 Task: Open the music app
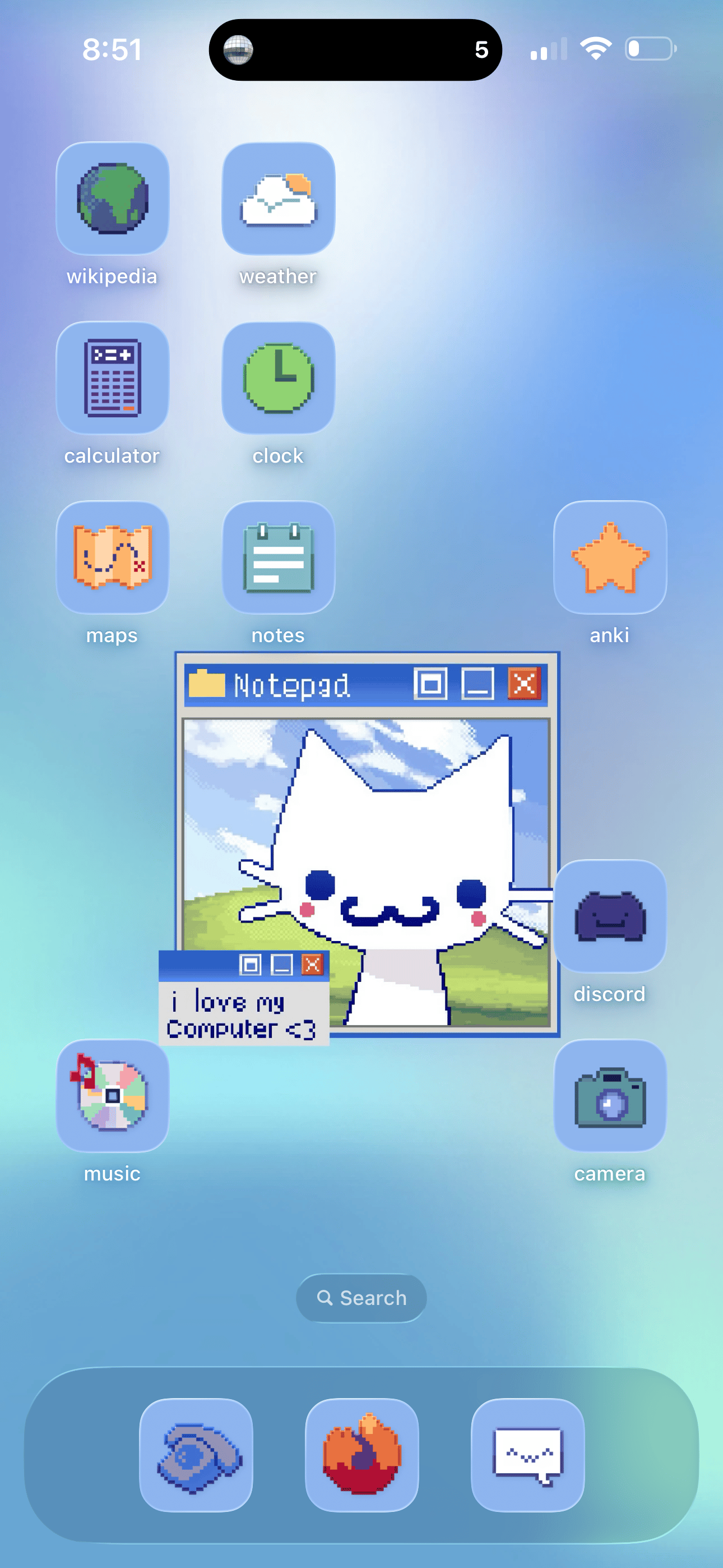click(x=112, y=1096)
